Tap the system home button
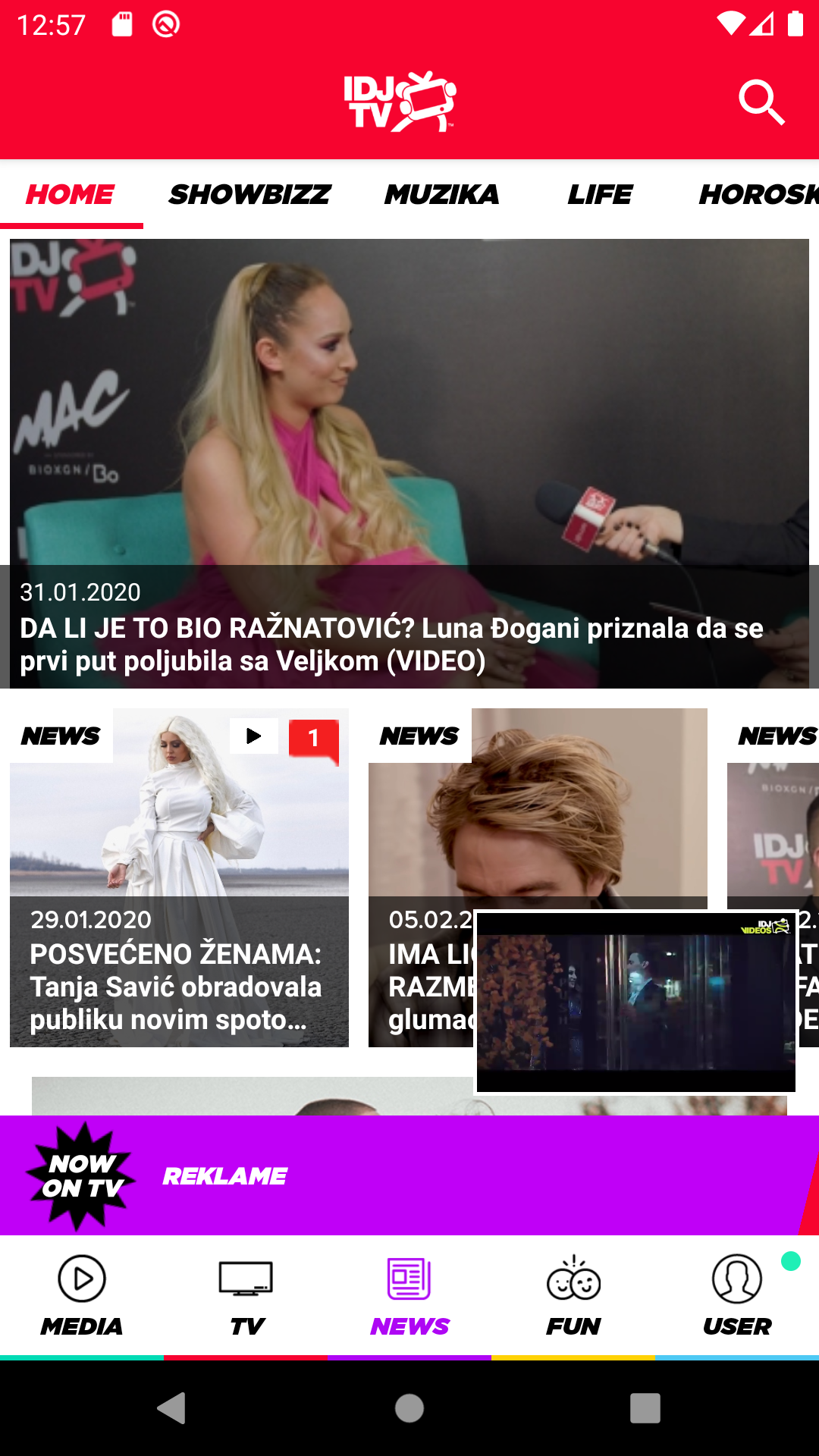This screenshot has width=819, height=1456. (x=409, y=1408)
